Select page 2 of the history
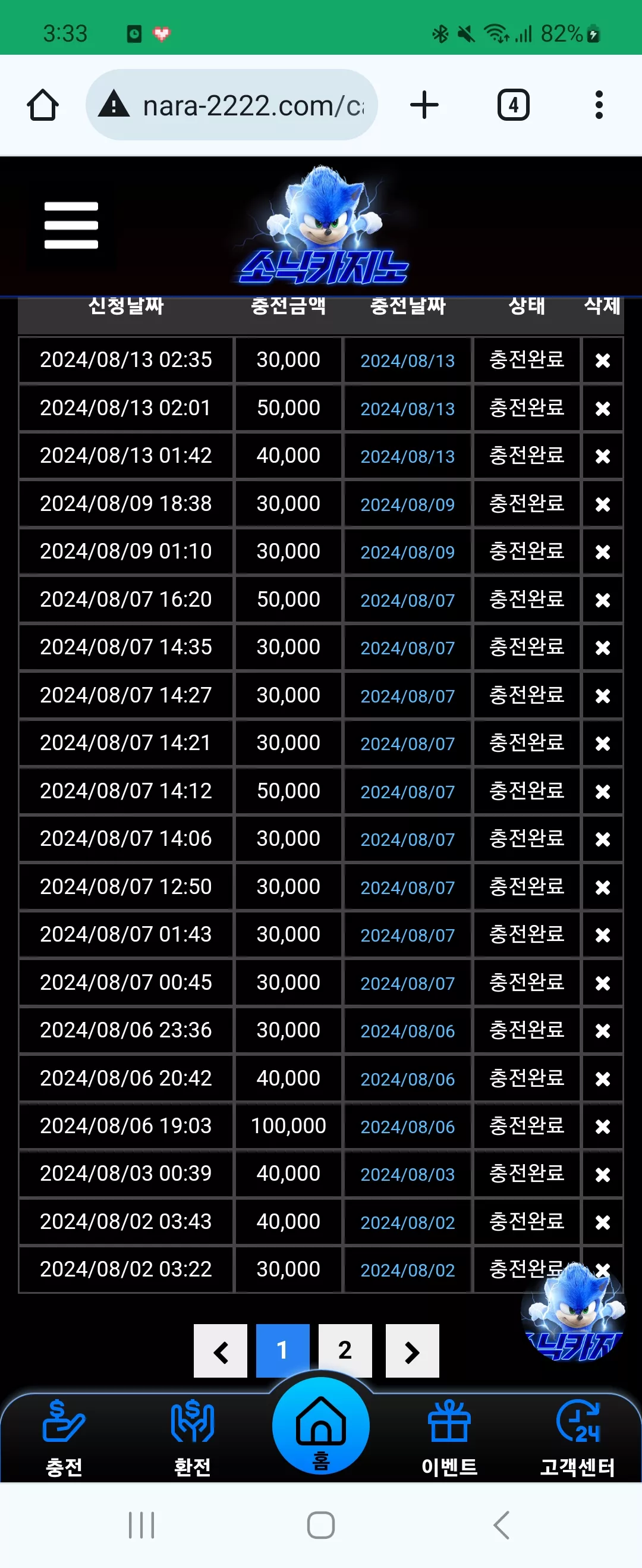 pyautogui.click(x=345, y=1351)
